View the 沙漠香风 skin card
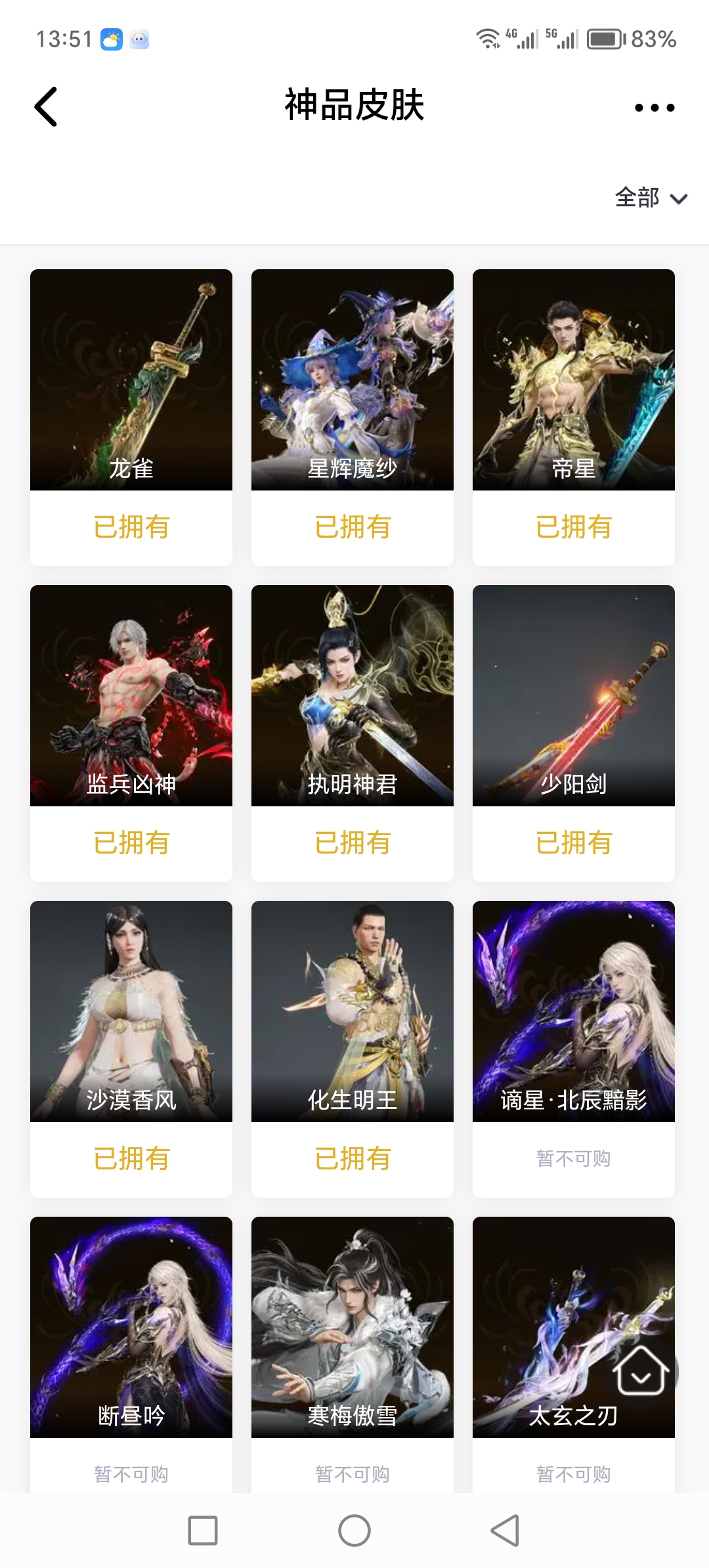709x1568 pixels. click(x=131, y=1011)
